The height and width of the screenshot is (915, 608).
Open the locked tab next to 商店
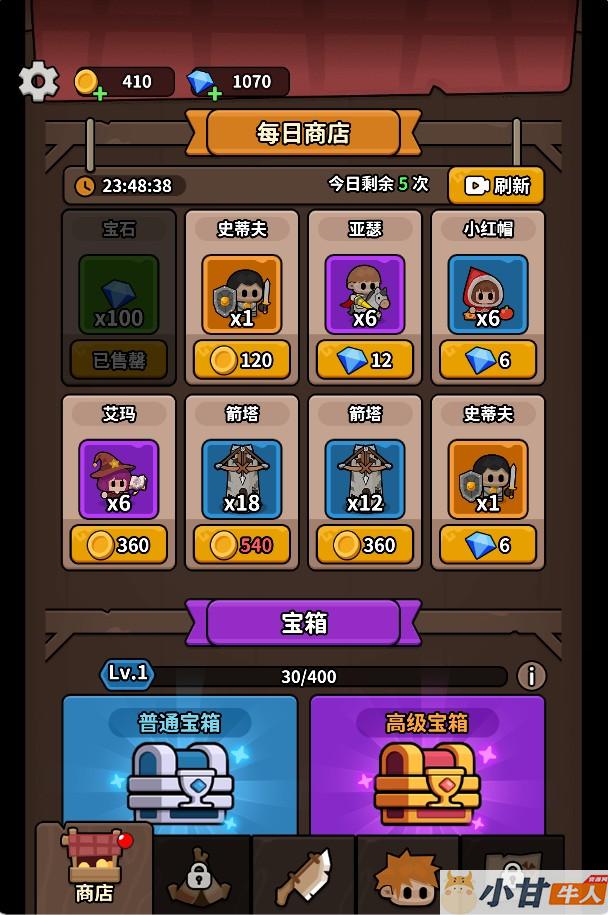point(201,876)
